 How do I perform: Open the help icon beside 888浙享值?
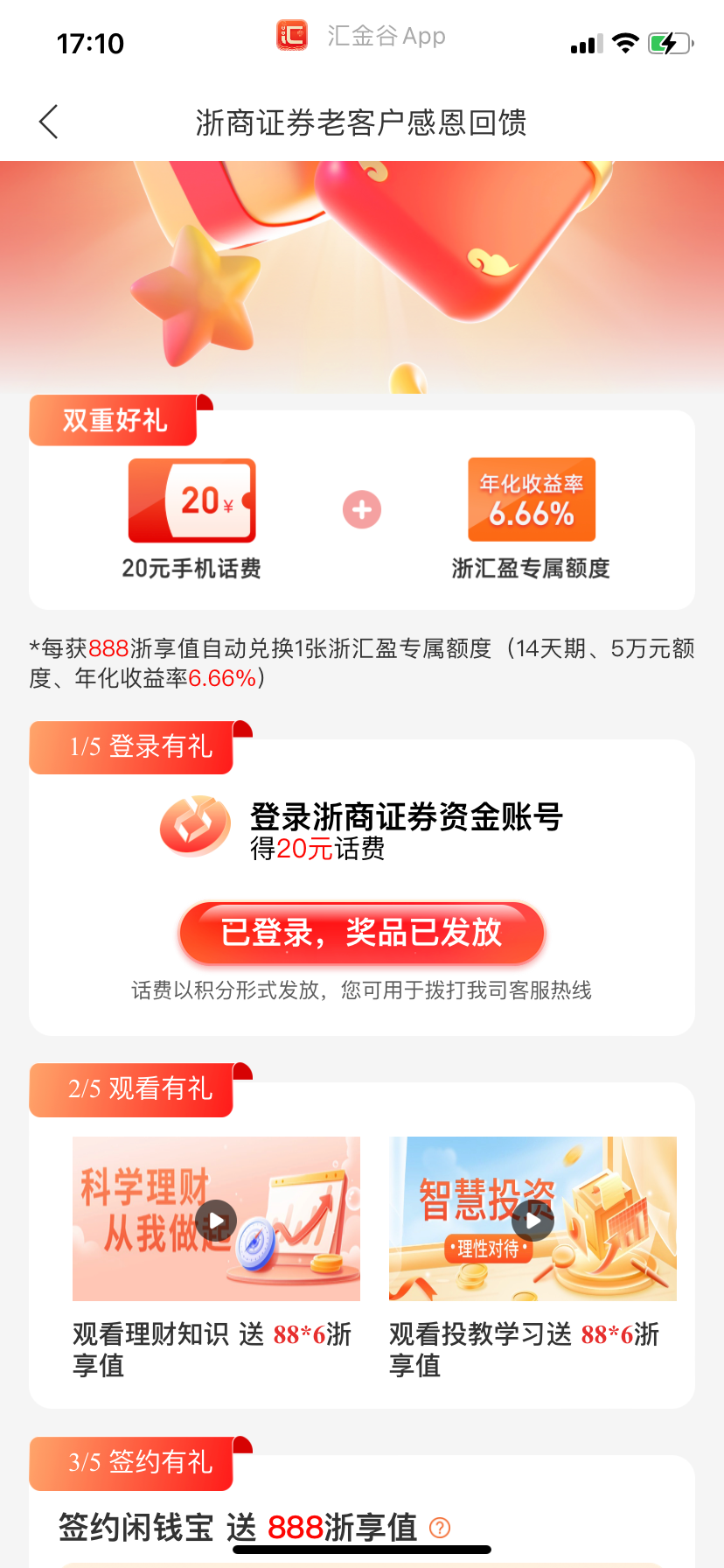(x=440, y=1528)
